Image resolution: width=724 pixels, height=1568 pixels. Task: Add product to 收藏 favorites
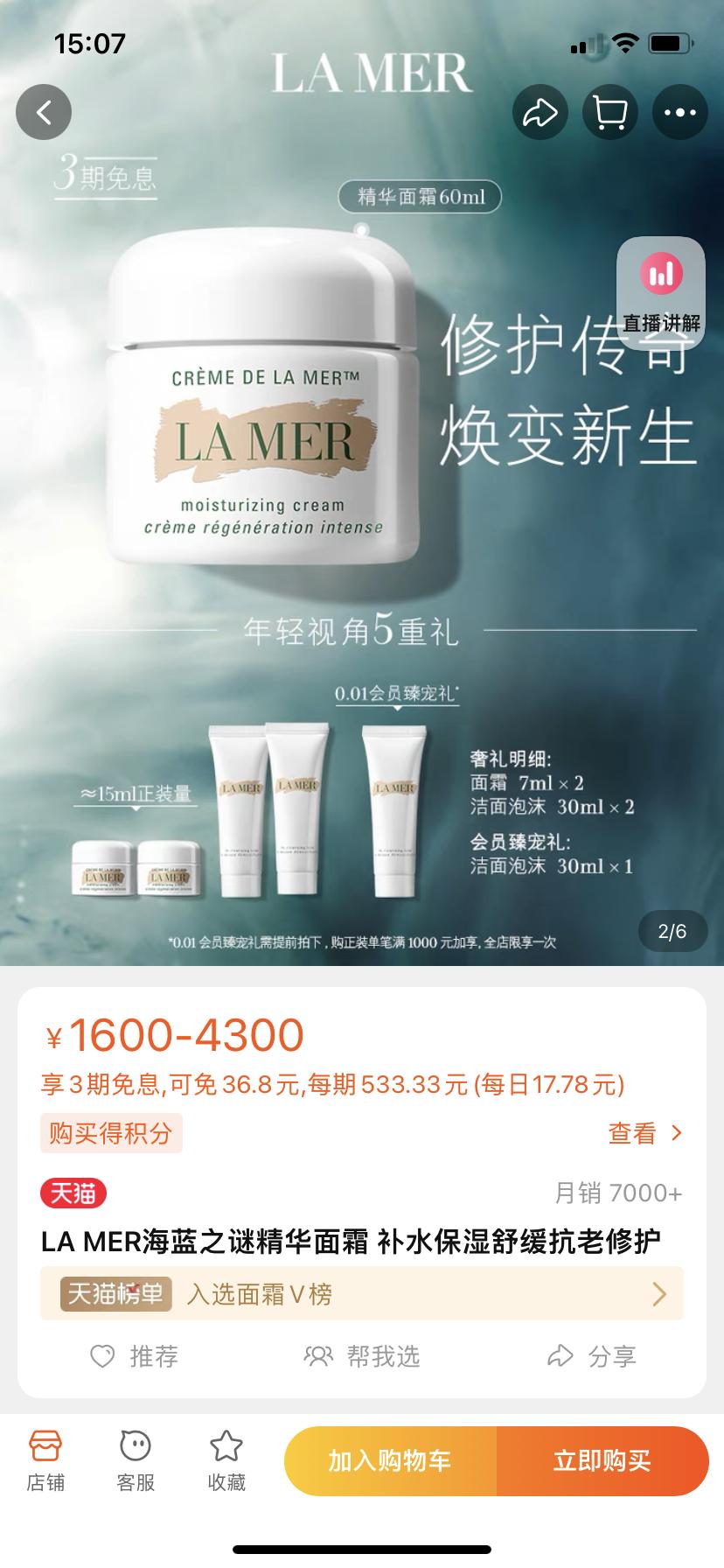point(226,1461)
